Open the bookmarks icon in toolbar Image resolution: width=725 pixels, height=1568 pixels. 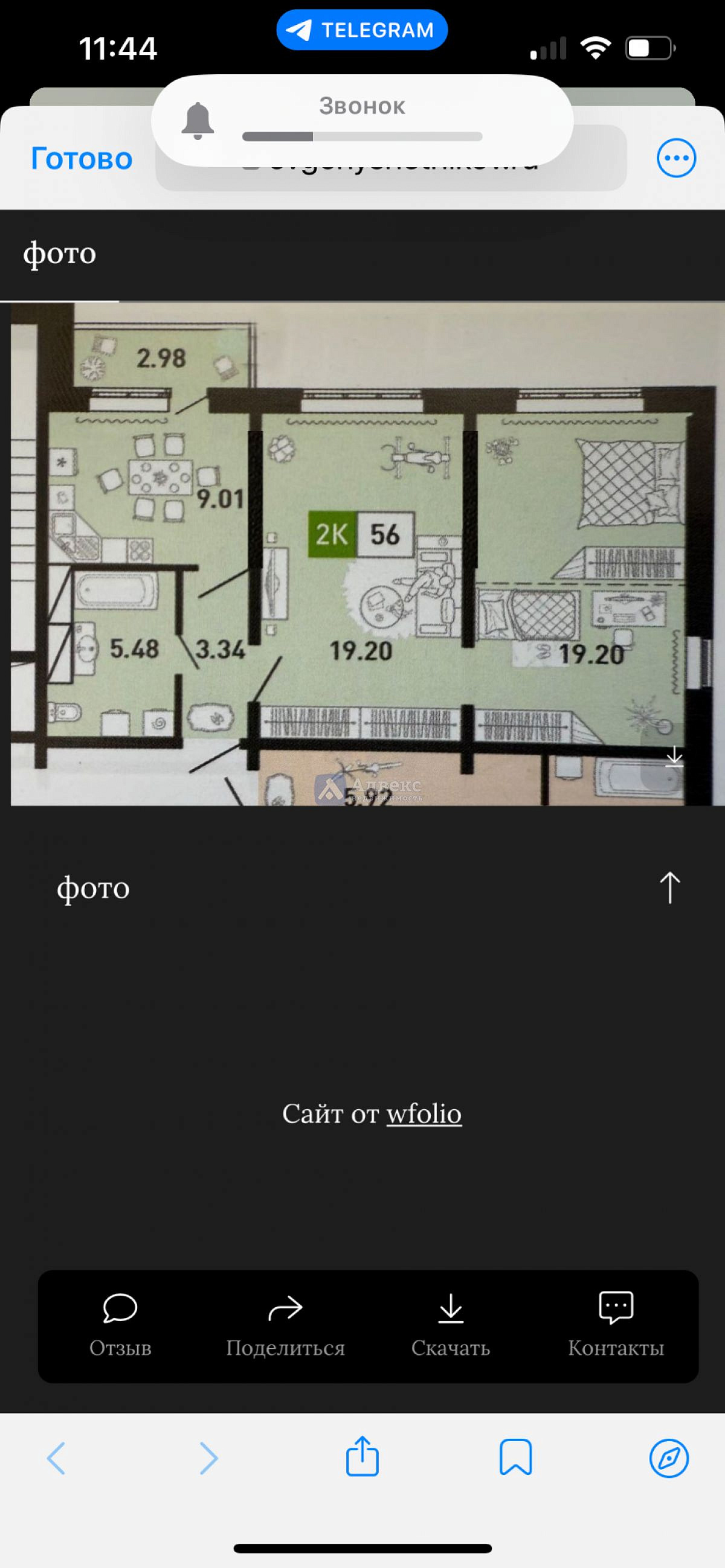[515, 1458]
